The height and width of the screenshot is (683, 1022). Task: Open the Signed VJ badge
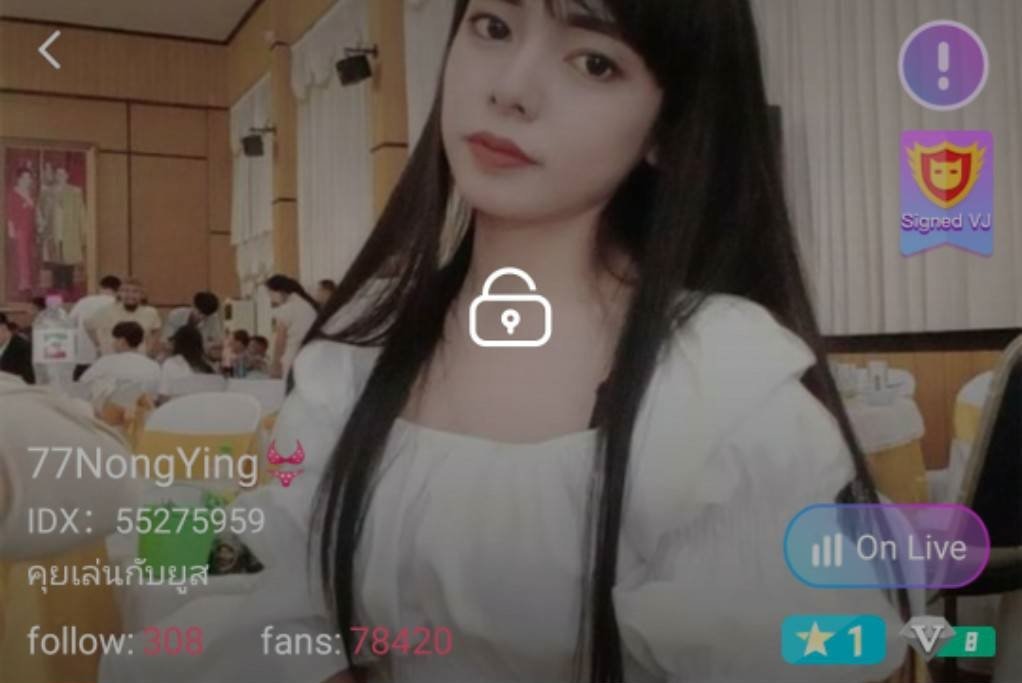pyautogui.click(x=945, y=191)
